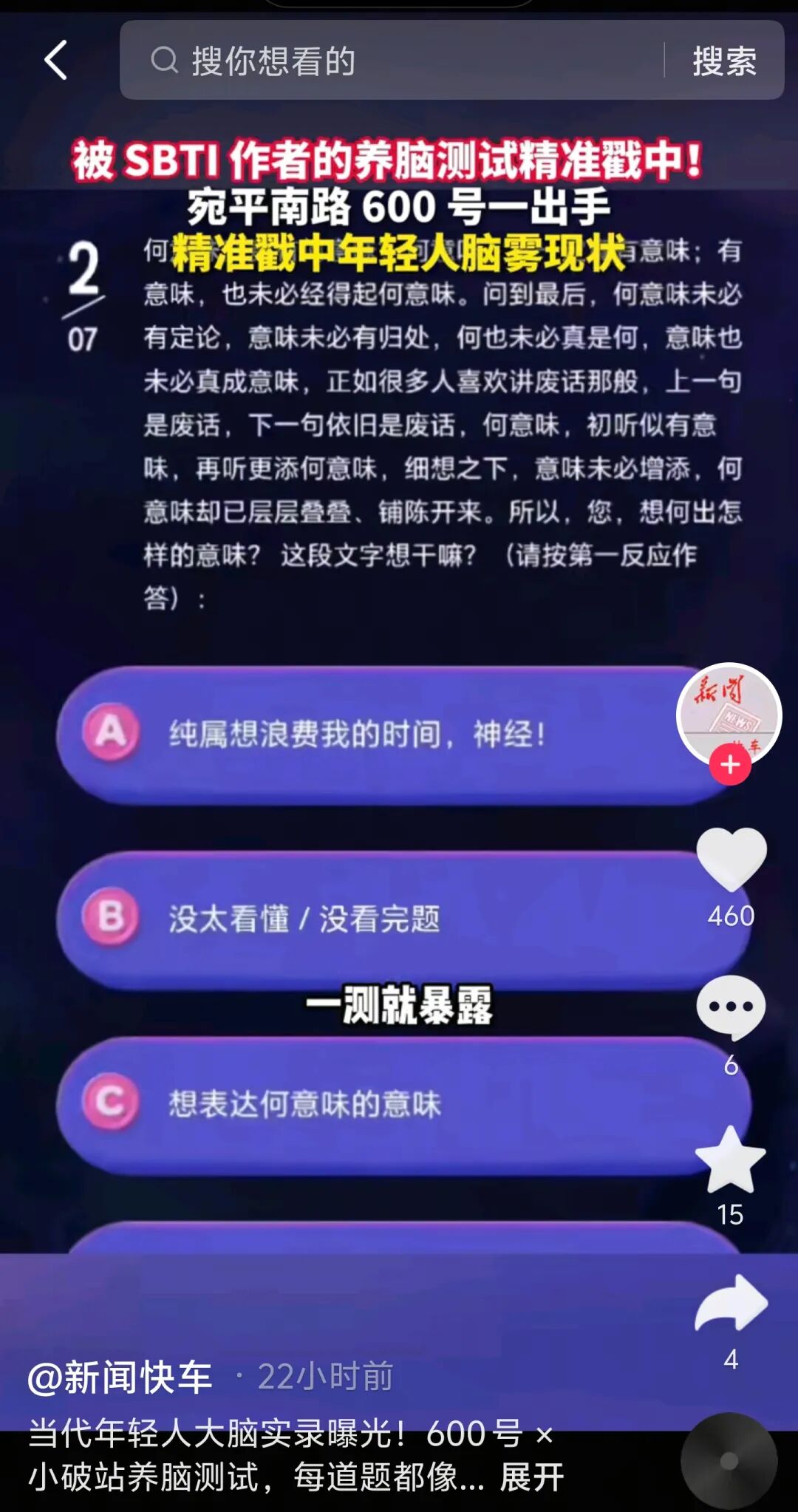Follow 新闻快车 with the red plus
Viewport: 798px width, 1512px height.
coord(730,765)
